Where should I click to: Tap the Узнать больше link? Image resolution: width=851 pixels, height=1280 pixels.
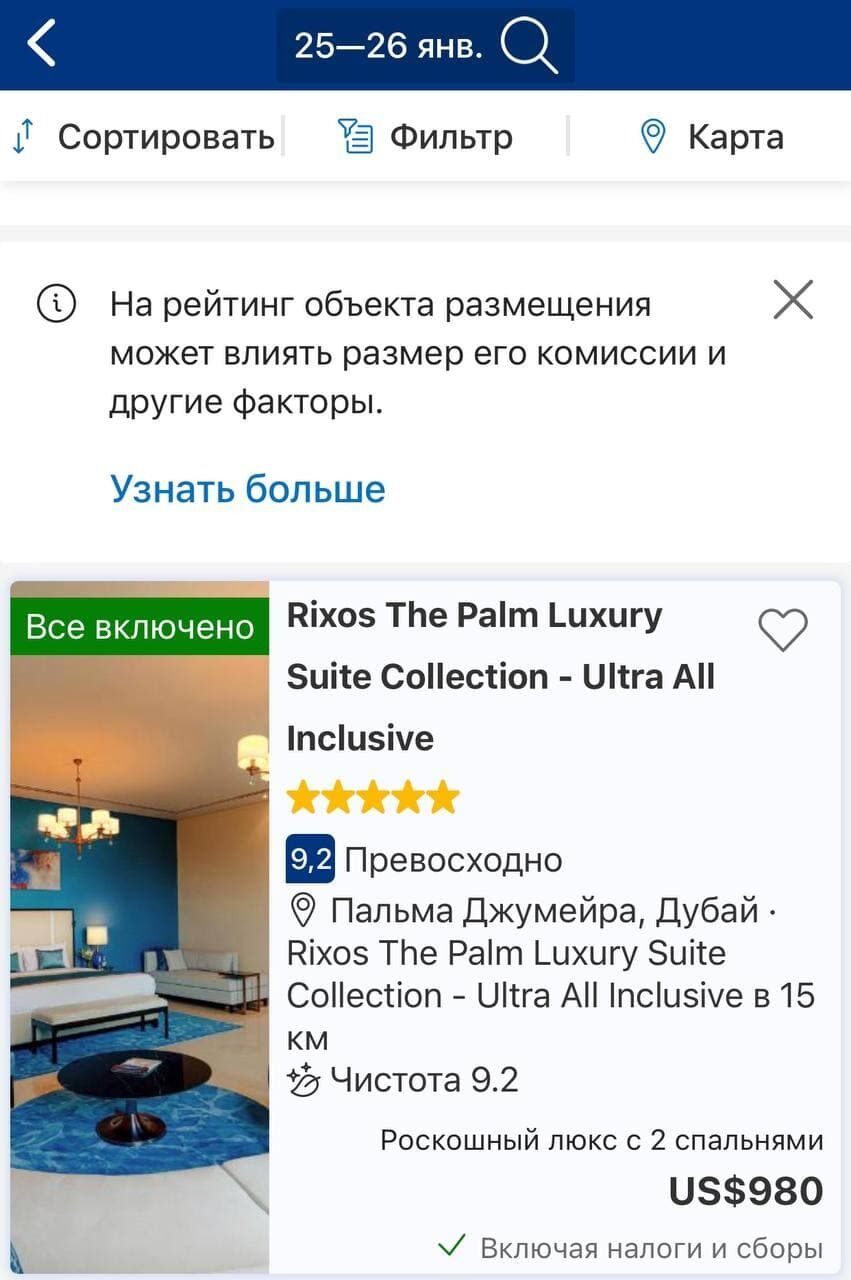click(247, 488)
